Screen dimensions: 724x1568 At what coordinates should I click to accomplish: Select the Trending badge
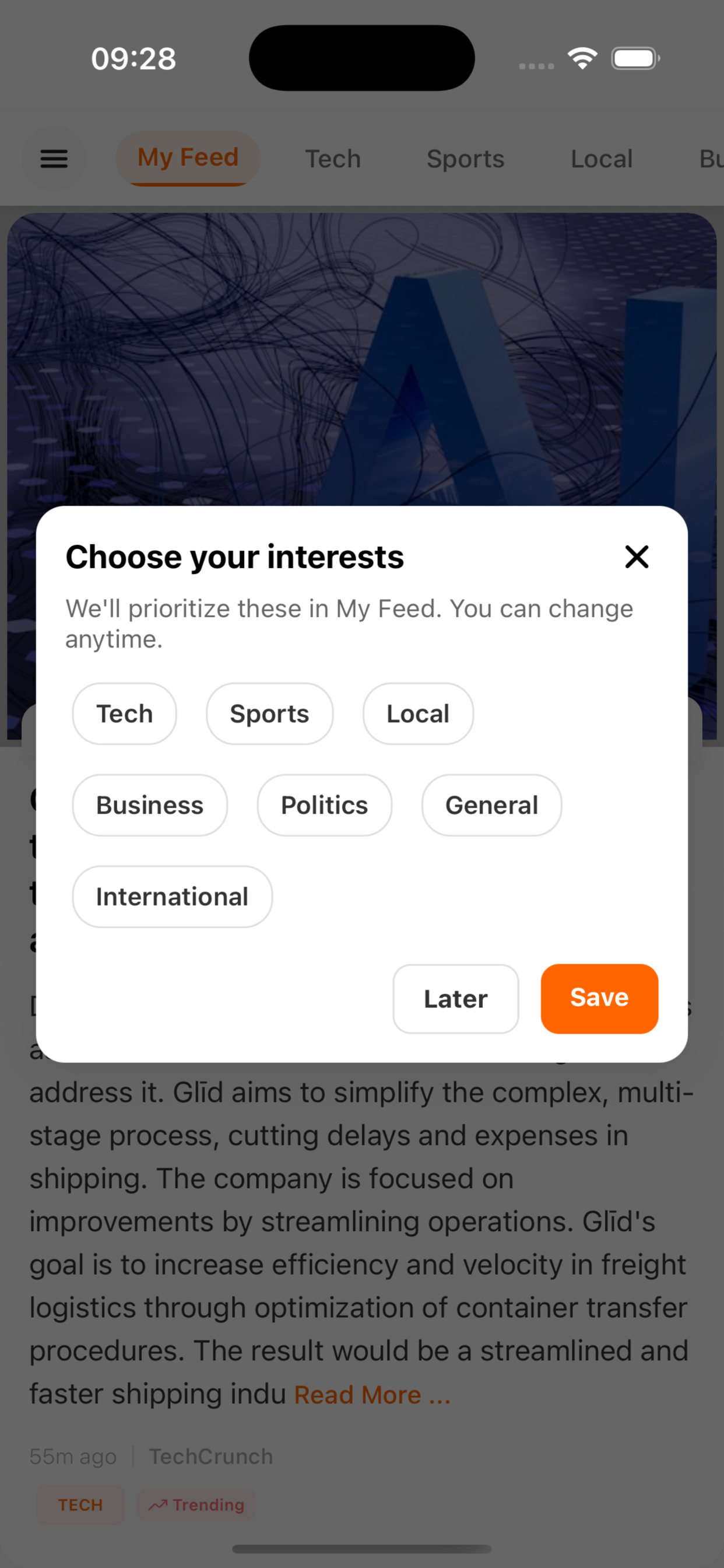[x=196, y=1504]
